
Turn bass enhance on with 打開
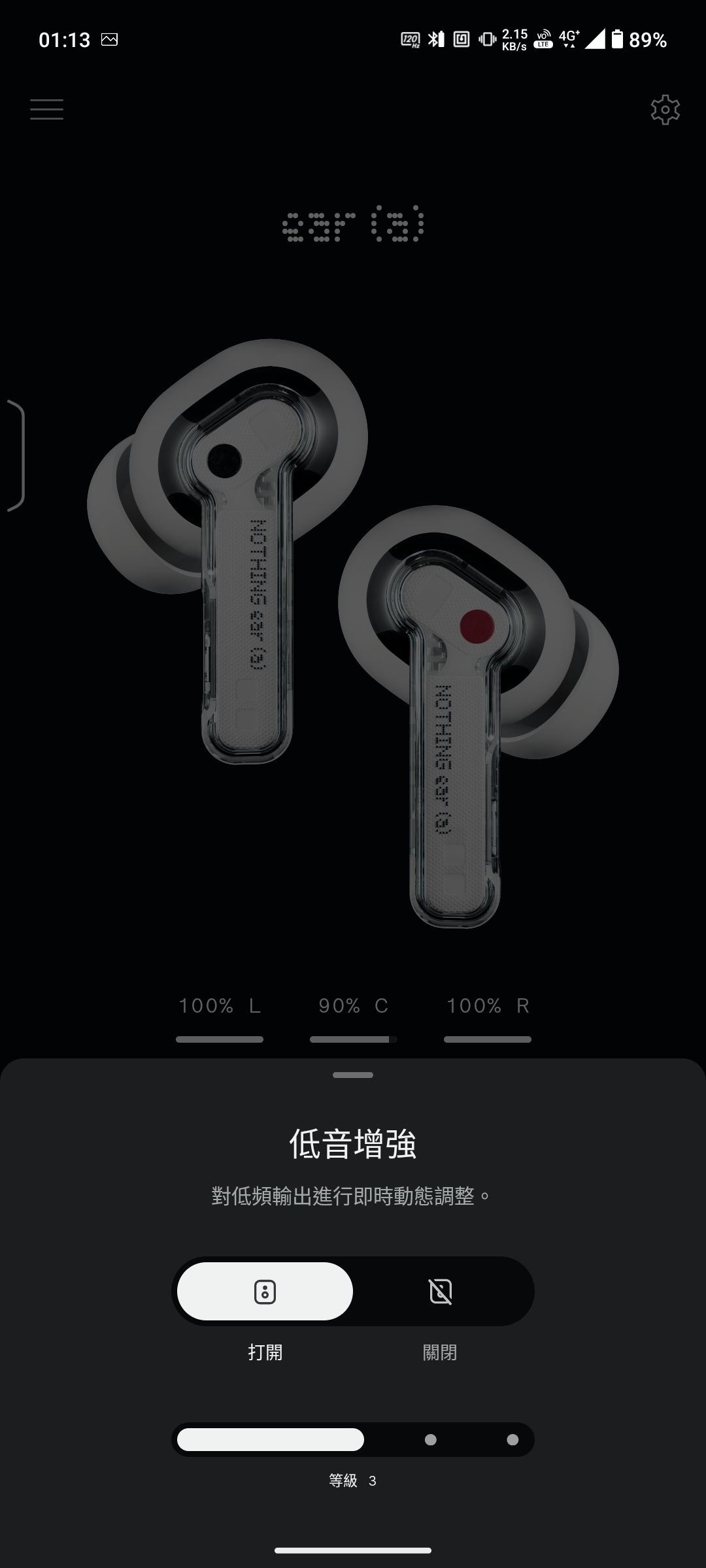265,1292
